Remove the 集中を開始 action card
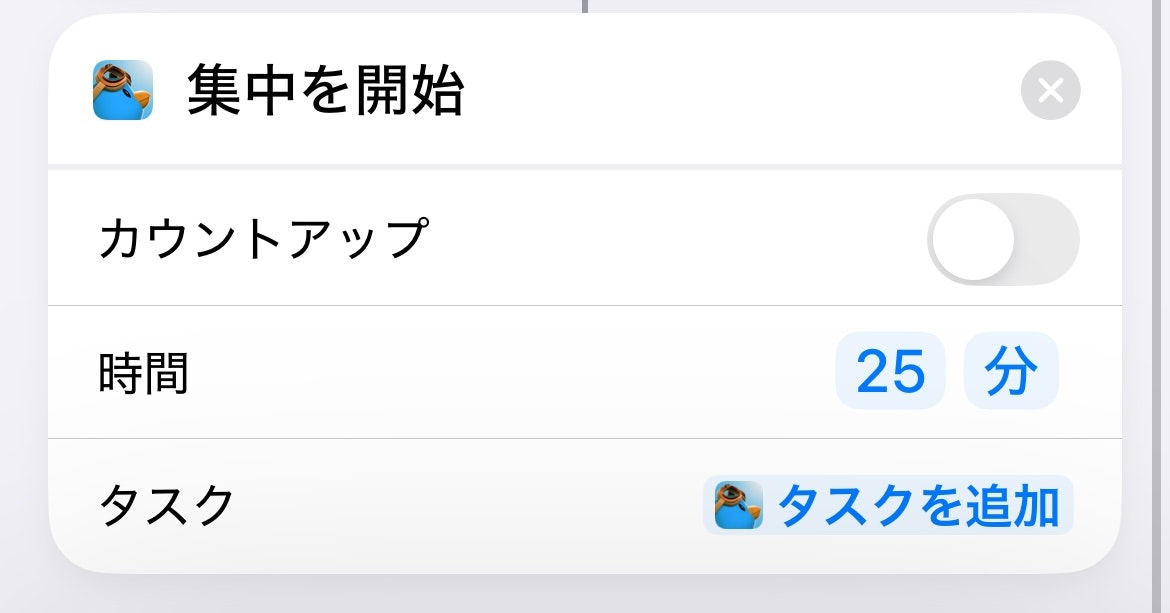Image resolution: width=1170 pixels, height=613 pixels. click(x=1050, y=91)
